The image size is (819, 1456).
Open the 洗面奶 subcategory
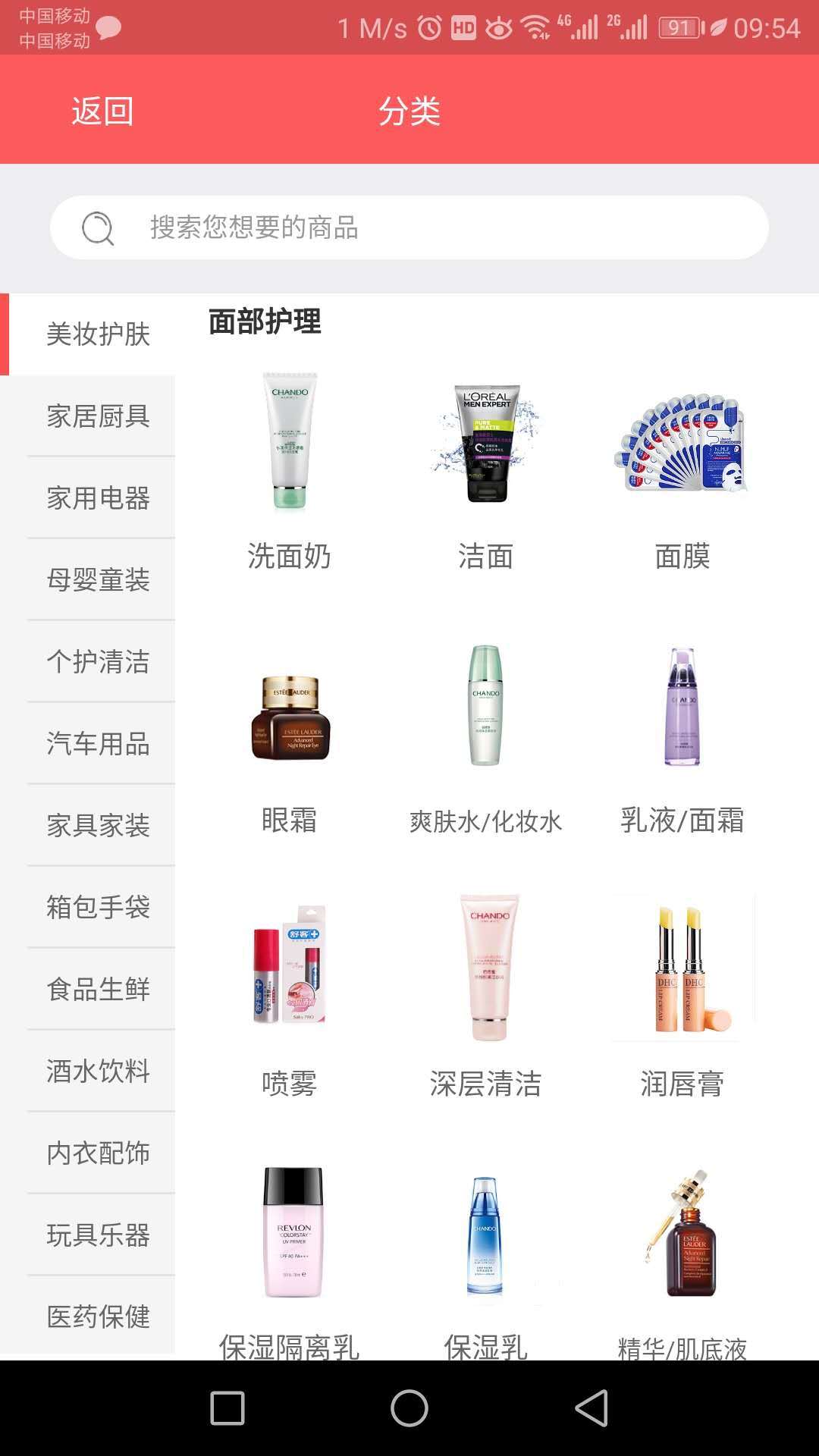tap(289, 470)
